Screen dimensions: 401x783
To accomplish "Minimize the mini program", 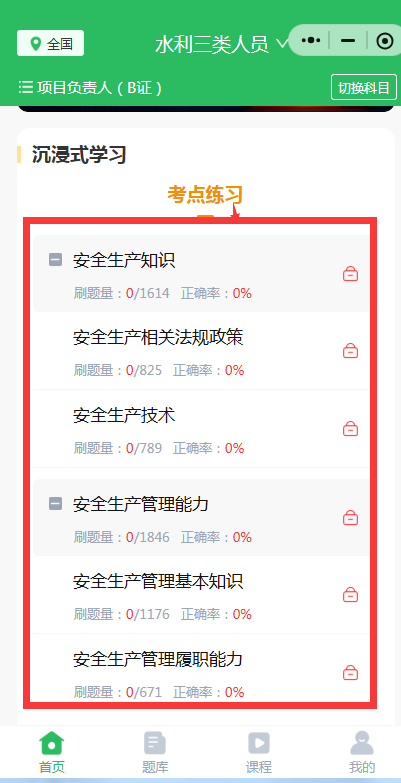I will 348,41.
